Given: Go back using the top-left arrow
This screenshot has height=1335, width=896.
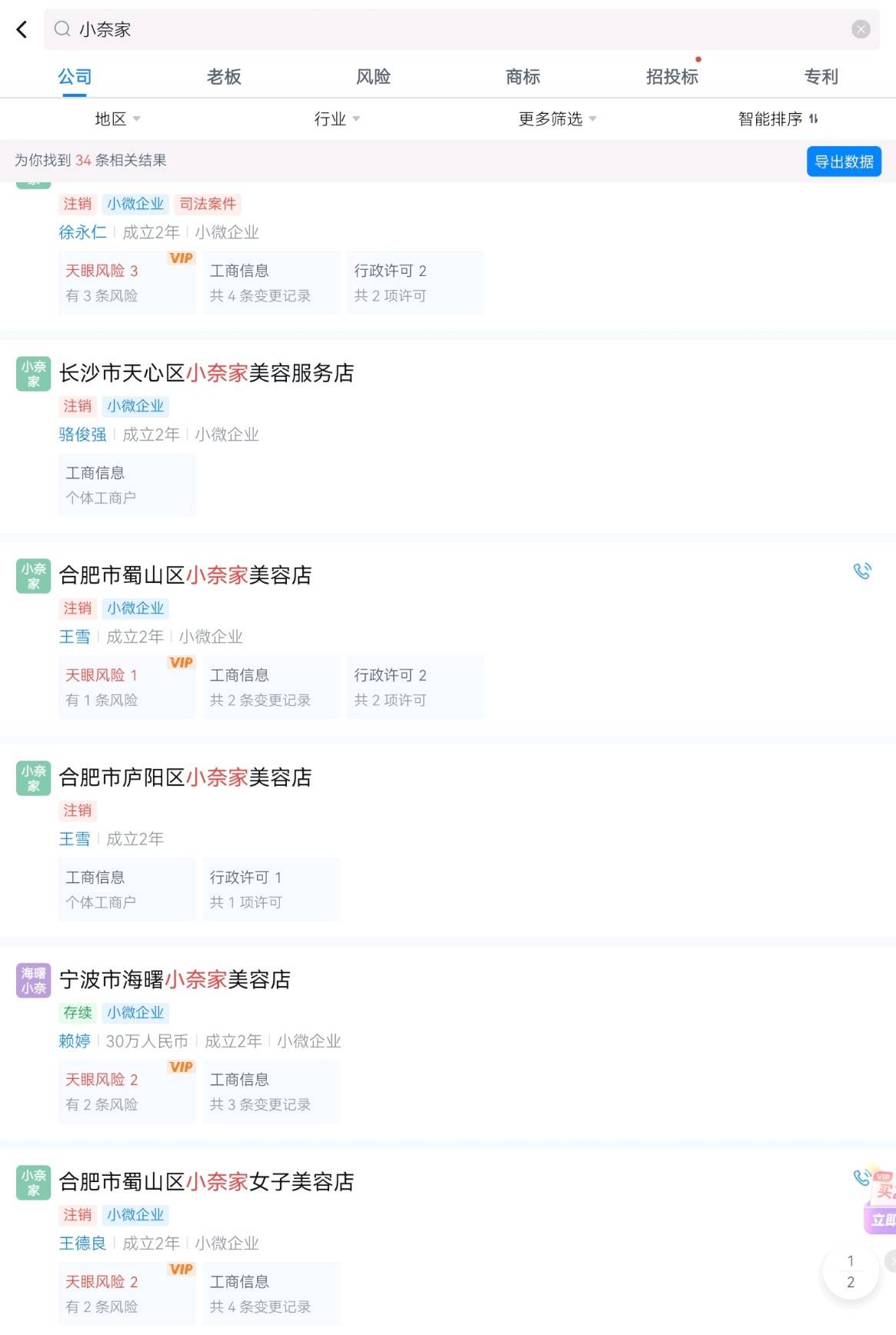Looking at the screenshot, I should point(22,29).
